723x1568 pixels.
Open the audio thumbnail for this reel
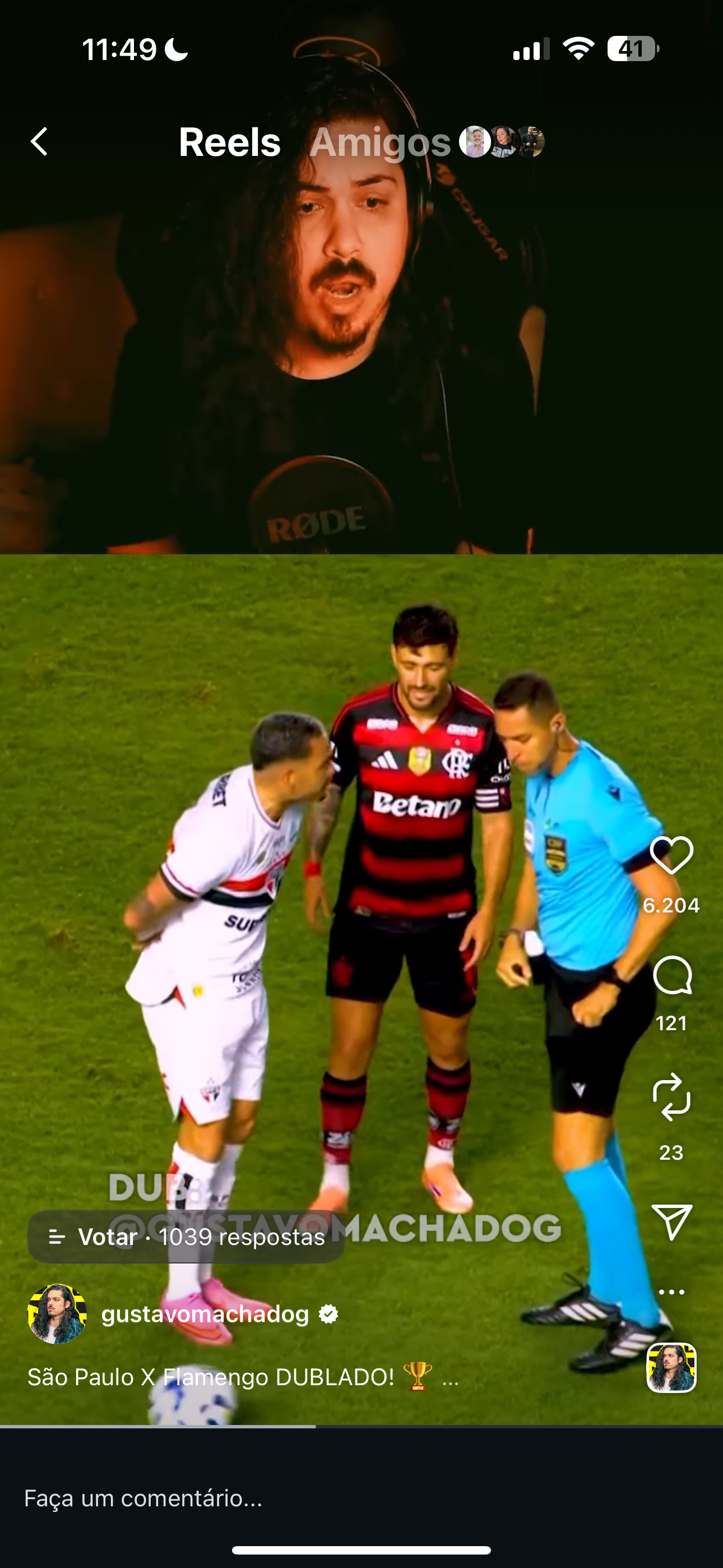pyautogui.click(x=671, y=1368)
